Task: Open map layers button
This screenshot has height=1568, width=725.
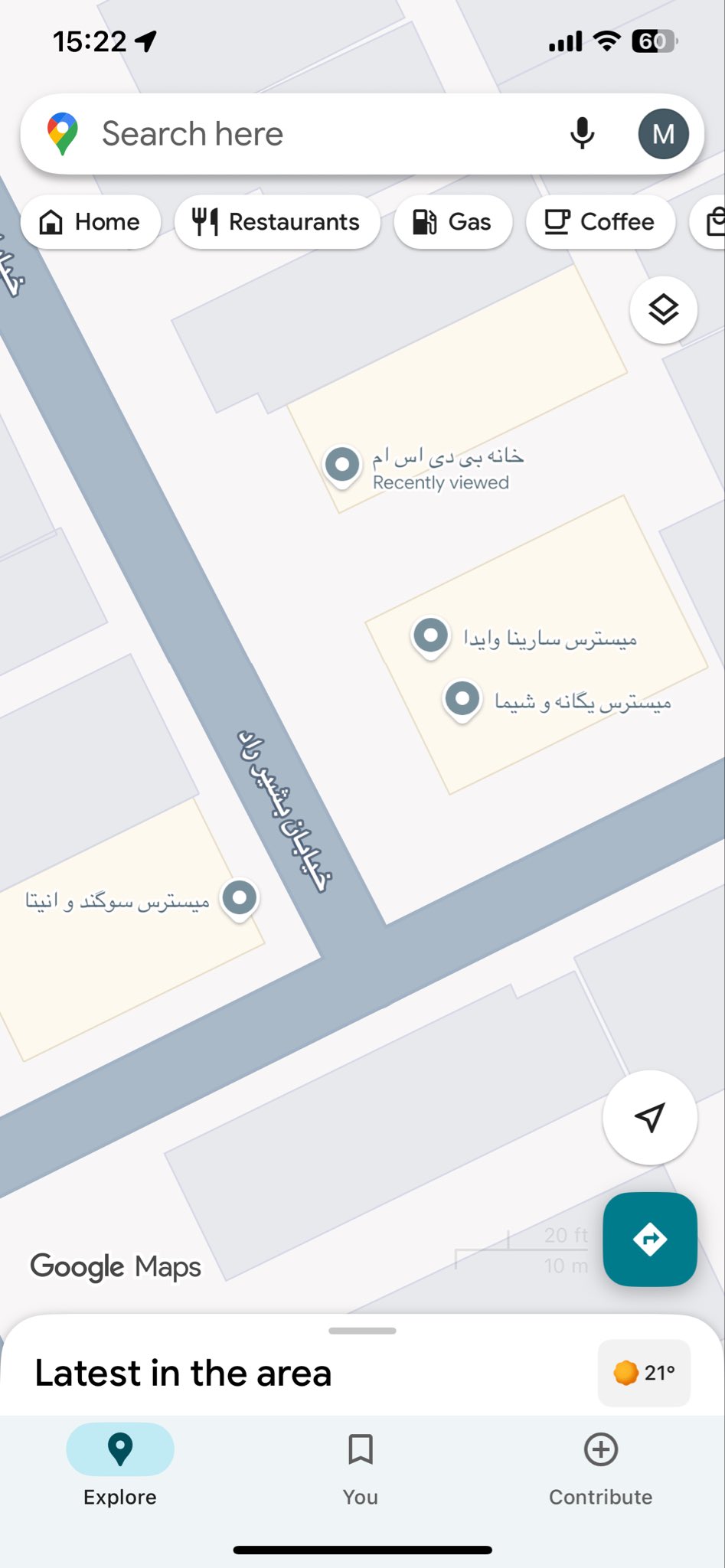Action: coord(663,310)
